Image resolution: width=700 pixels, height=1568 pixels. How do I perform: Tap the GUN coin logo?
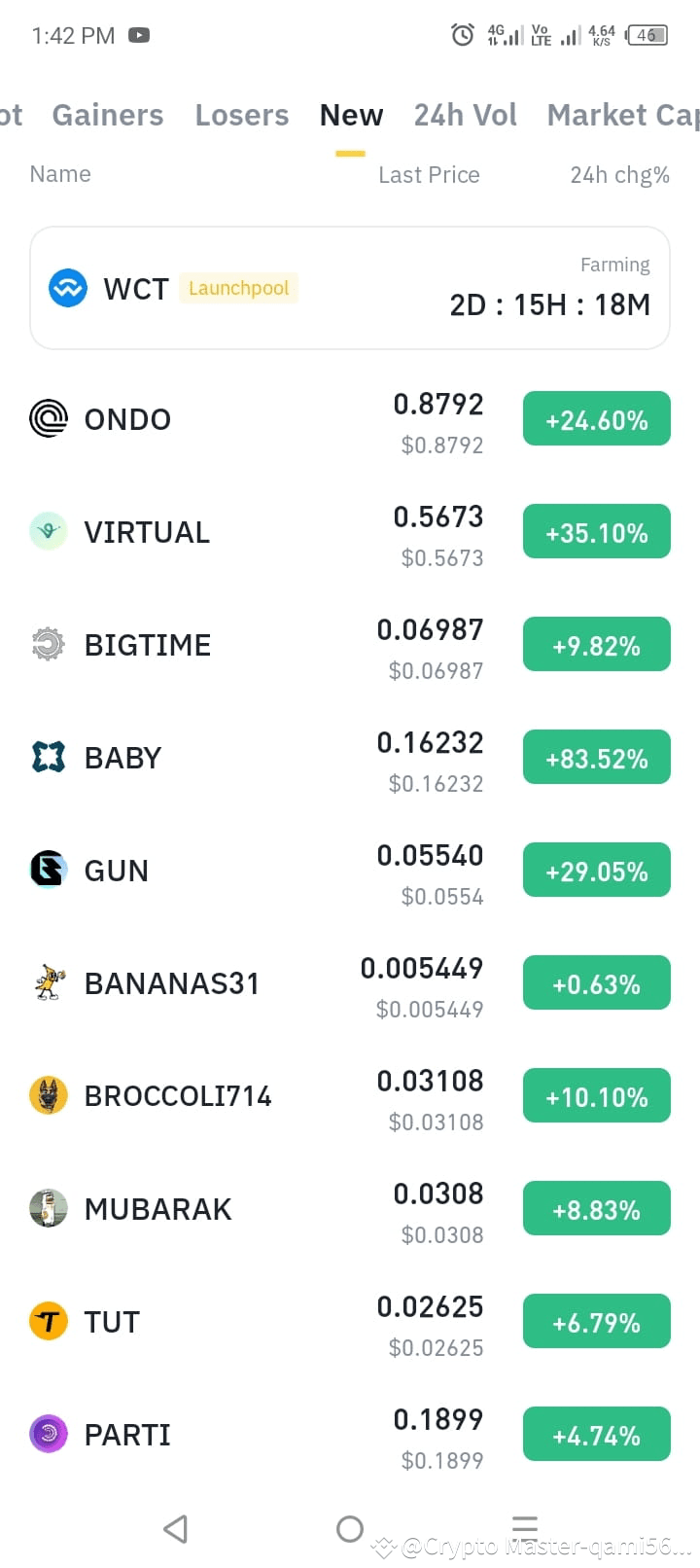[x=49, y=870]
